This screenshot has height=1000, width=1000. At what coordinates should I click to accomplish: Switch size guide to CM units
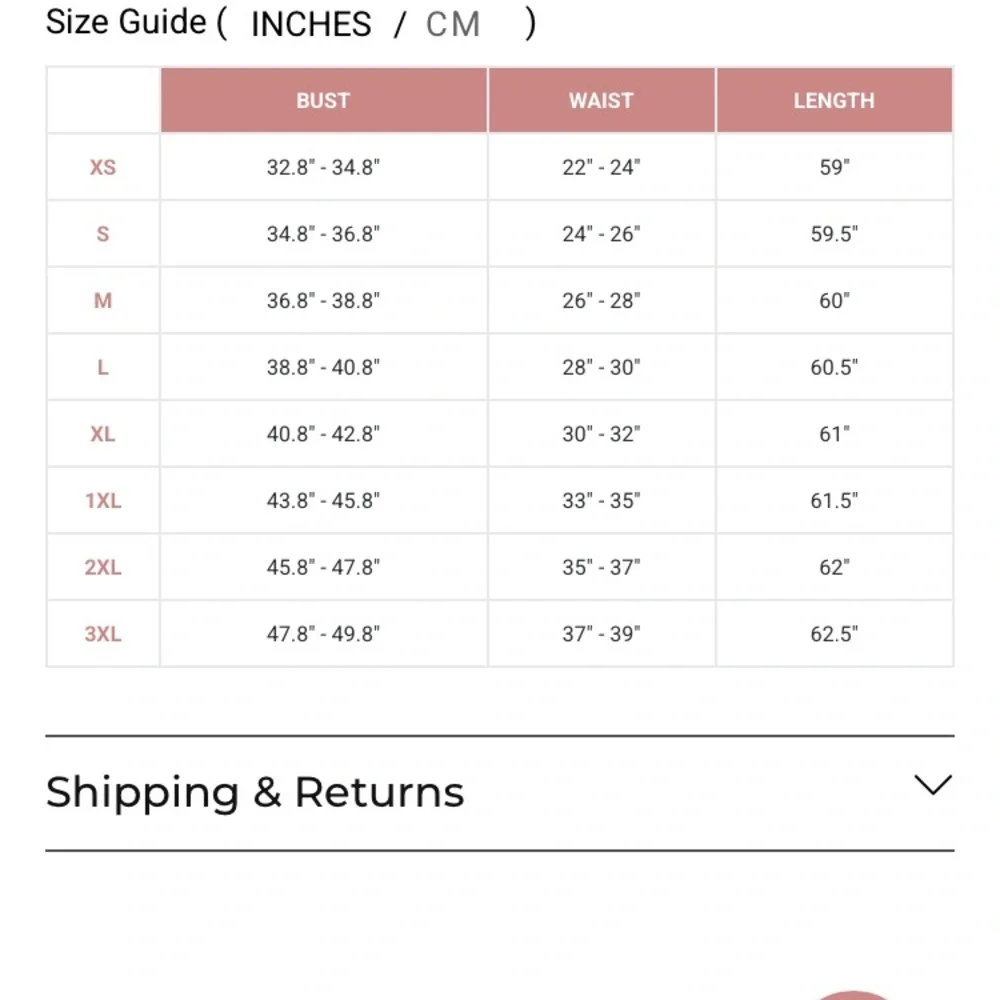pyautogui.click(x=453, y=24)
